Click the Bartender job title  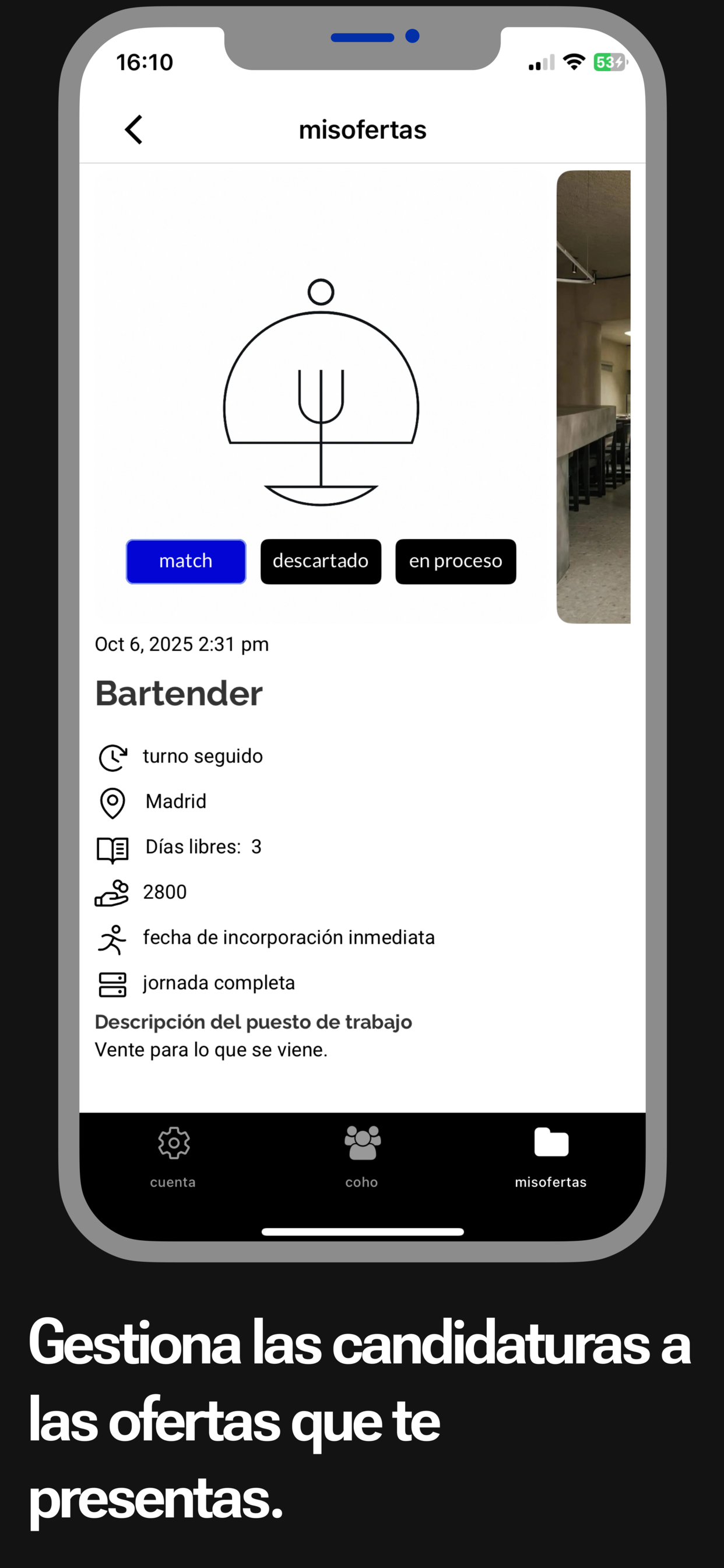click(179, 692)
